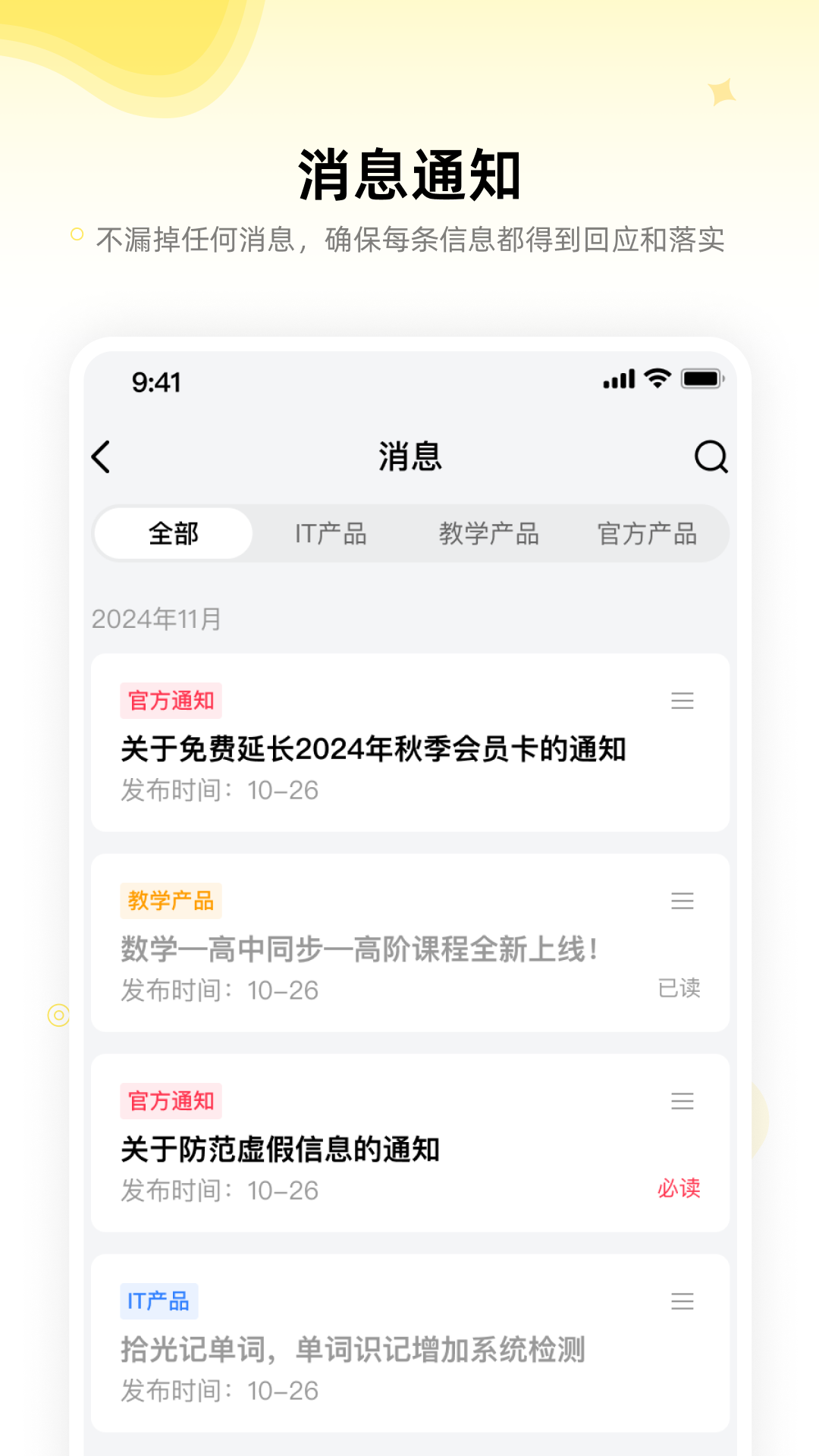Screen dimensions: 819x1456
Task: Open options menu on 拾光记单词 message card
Action: click(x=683, y=1303)
